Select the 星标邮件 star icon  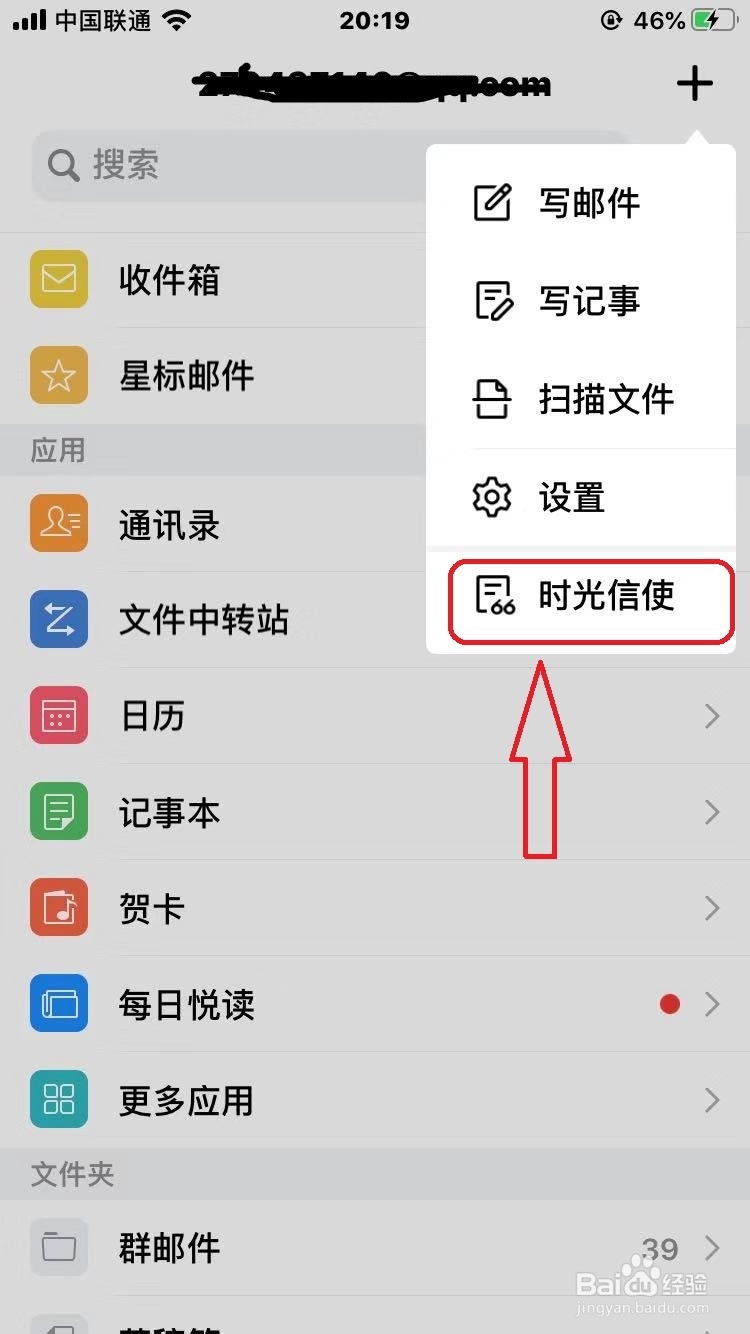pyautogui.click(x=59, y=376)
